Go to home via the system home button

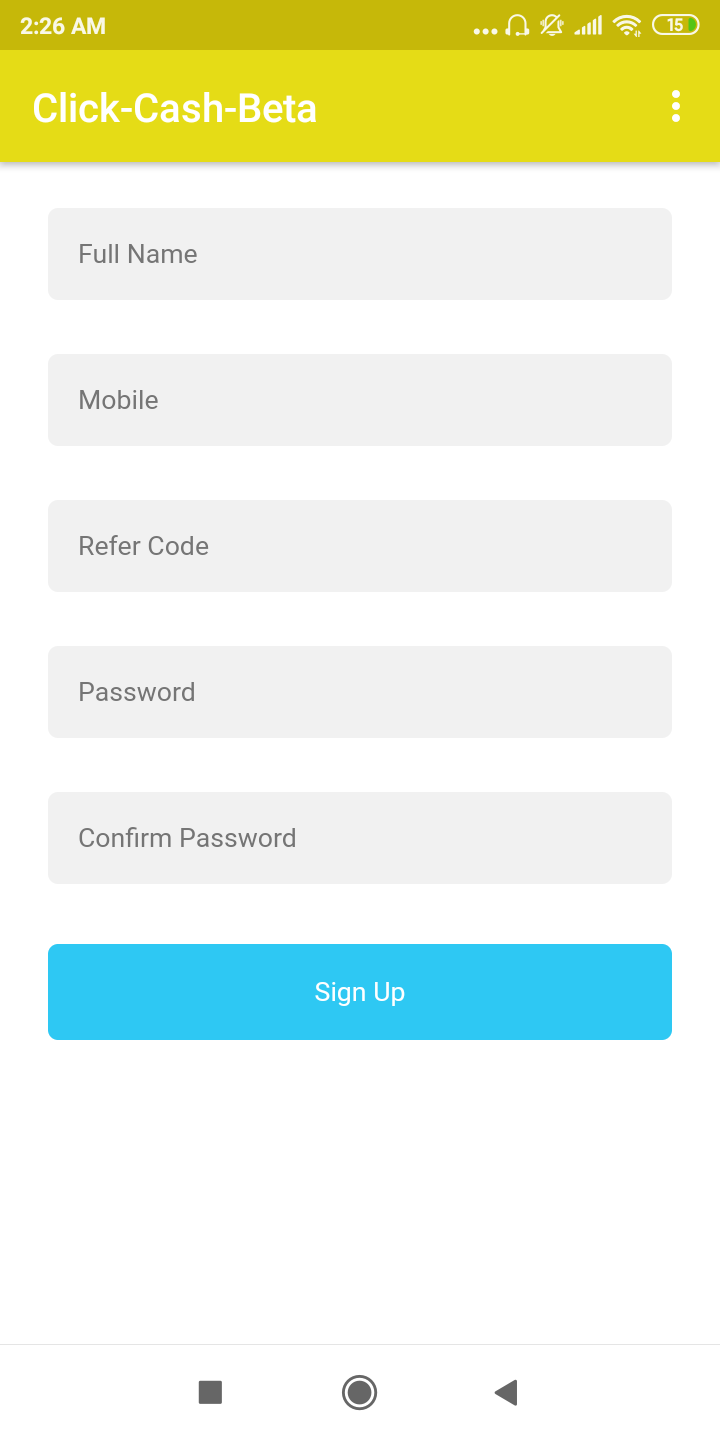[359, 1392]
